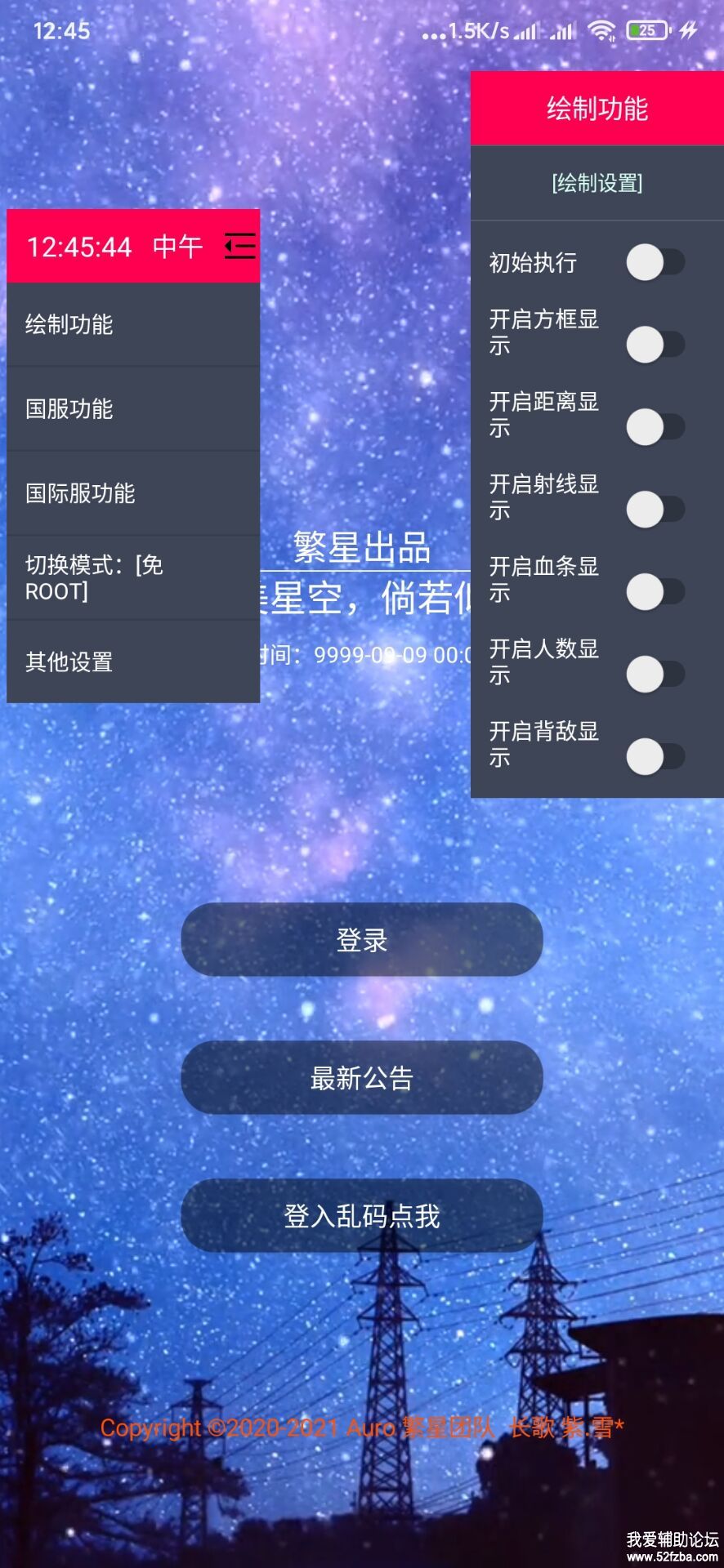Tap 登入乱码点我 button
724x1568 pixels.
coord(362,1216)
